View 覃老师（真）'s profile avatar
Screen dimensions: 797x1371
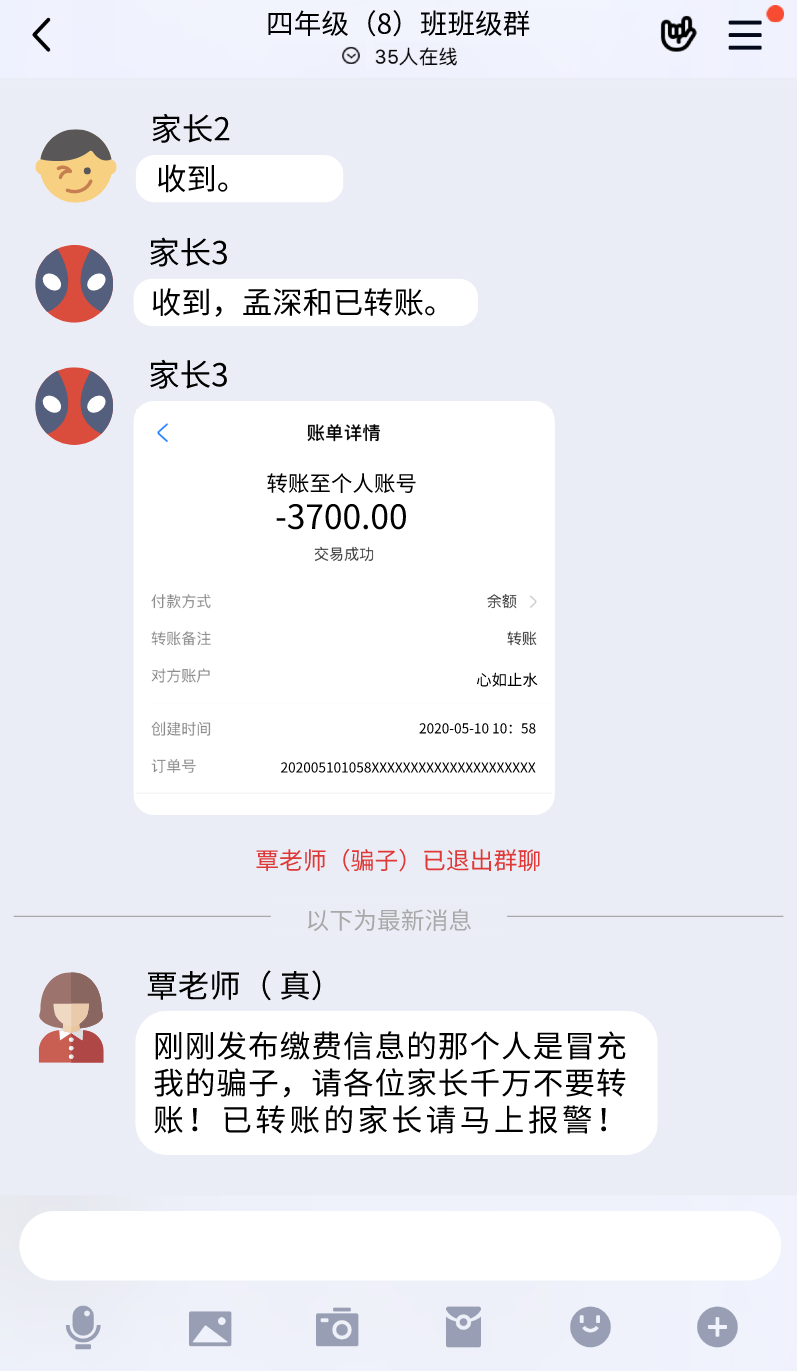click(x=71, y=1017)
